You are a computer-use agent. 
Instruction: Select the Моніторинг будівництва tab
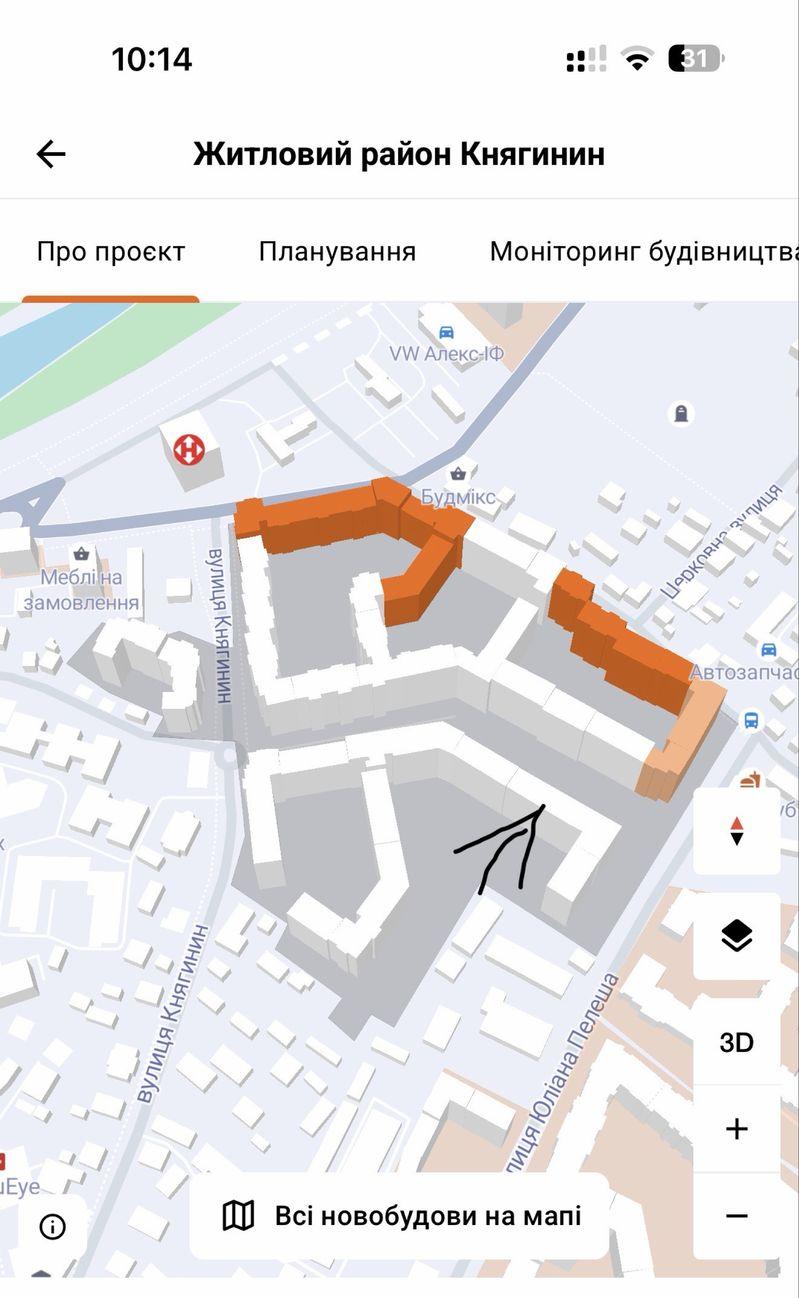(x=644, y=251)
